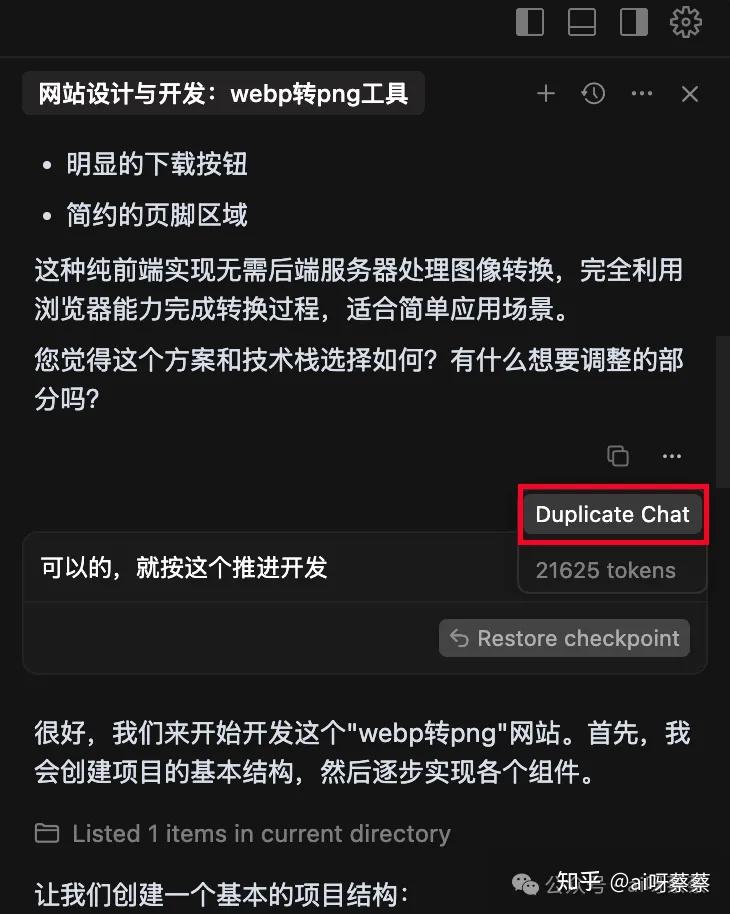730x914 pixels.
Task: Copy the assistant message using copy icon
Action: (617, 456)
